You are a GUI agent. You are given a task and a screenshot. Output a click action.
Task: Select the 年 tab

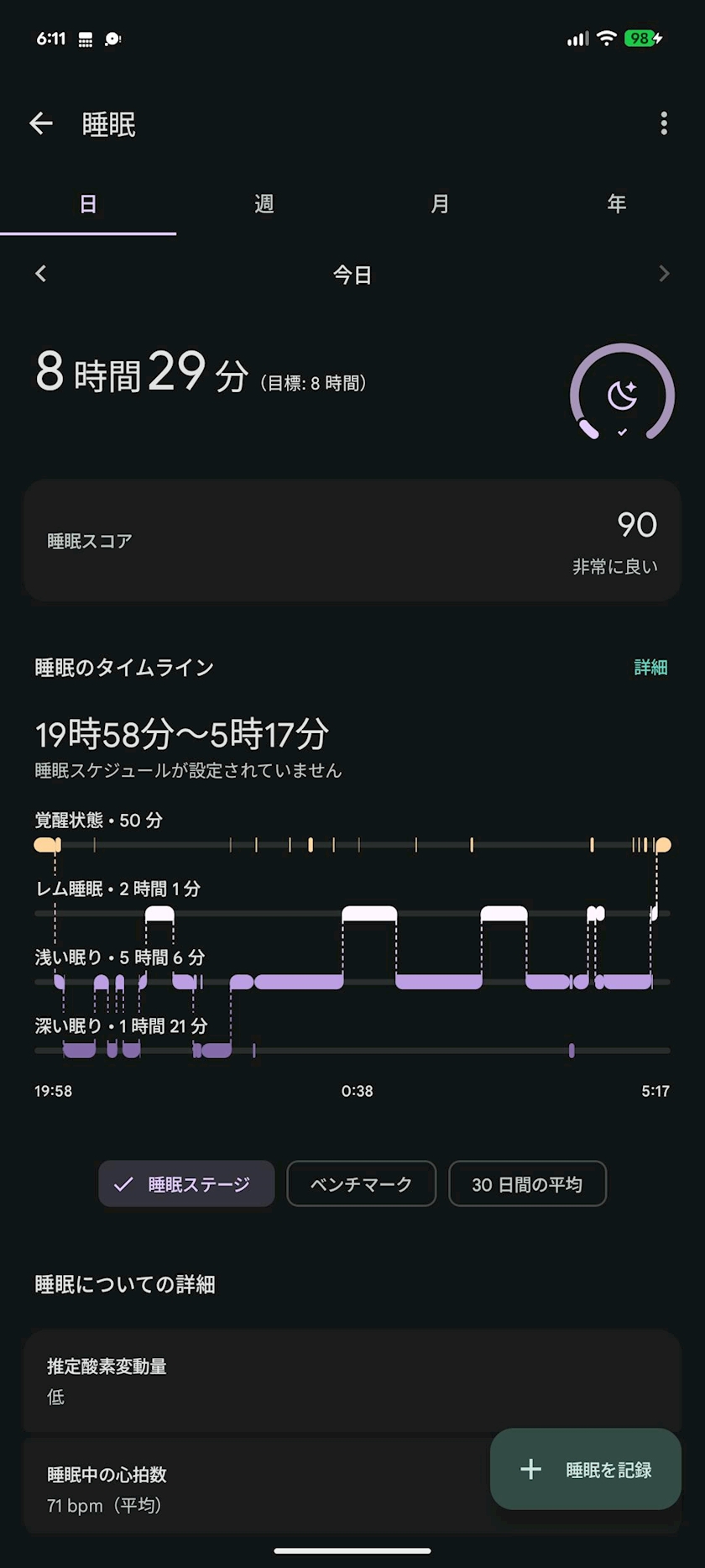617,204
